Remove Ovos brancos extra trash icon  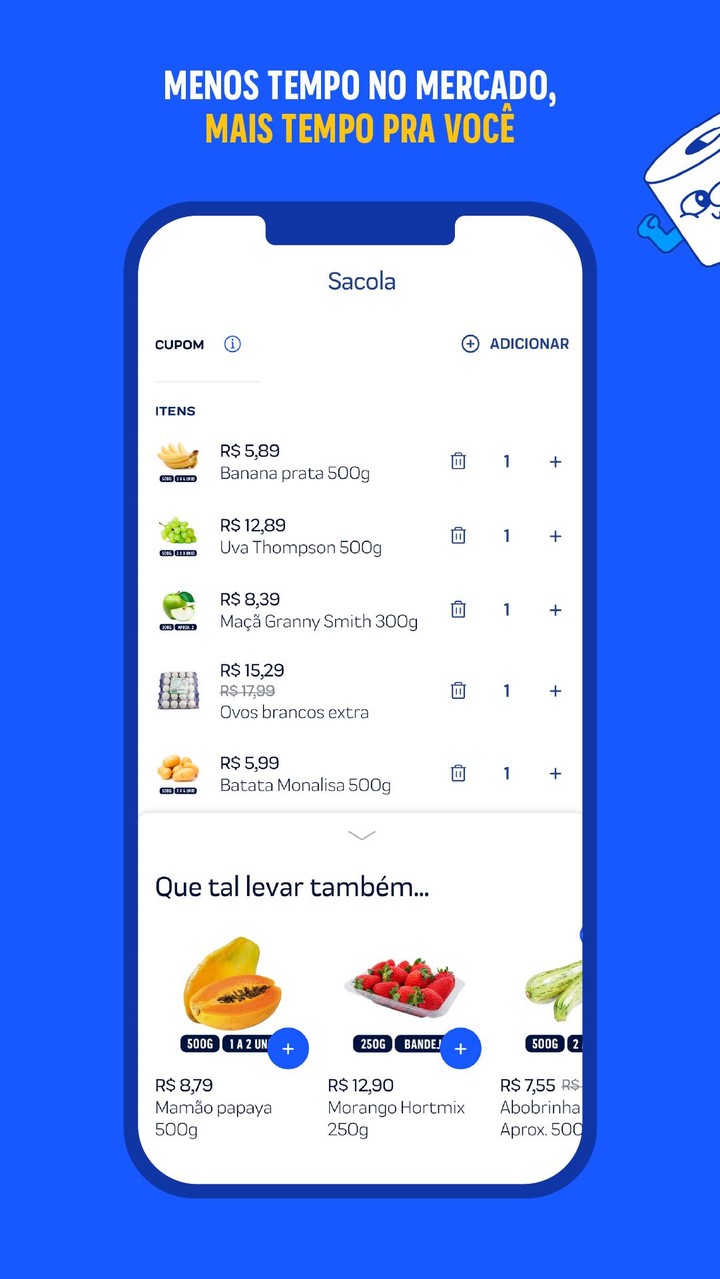(x=458, y=690)
